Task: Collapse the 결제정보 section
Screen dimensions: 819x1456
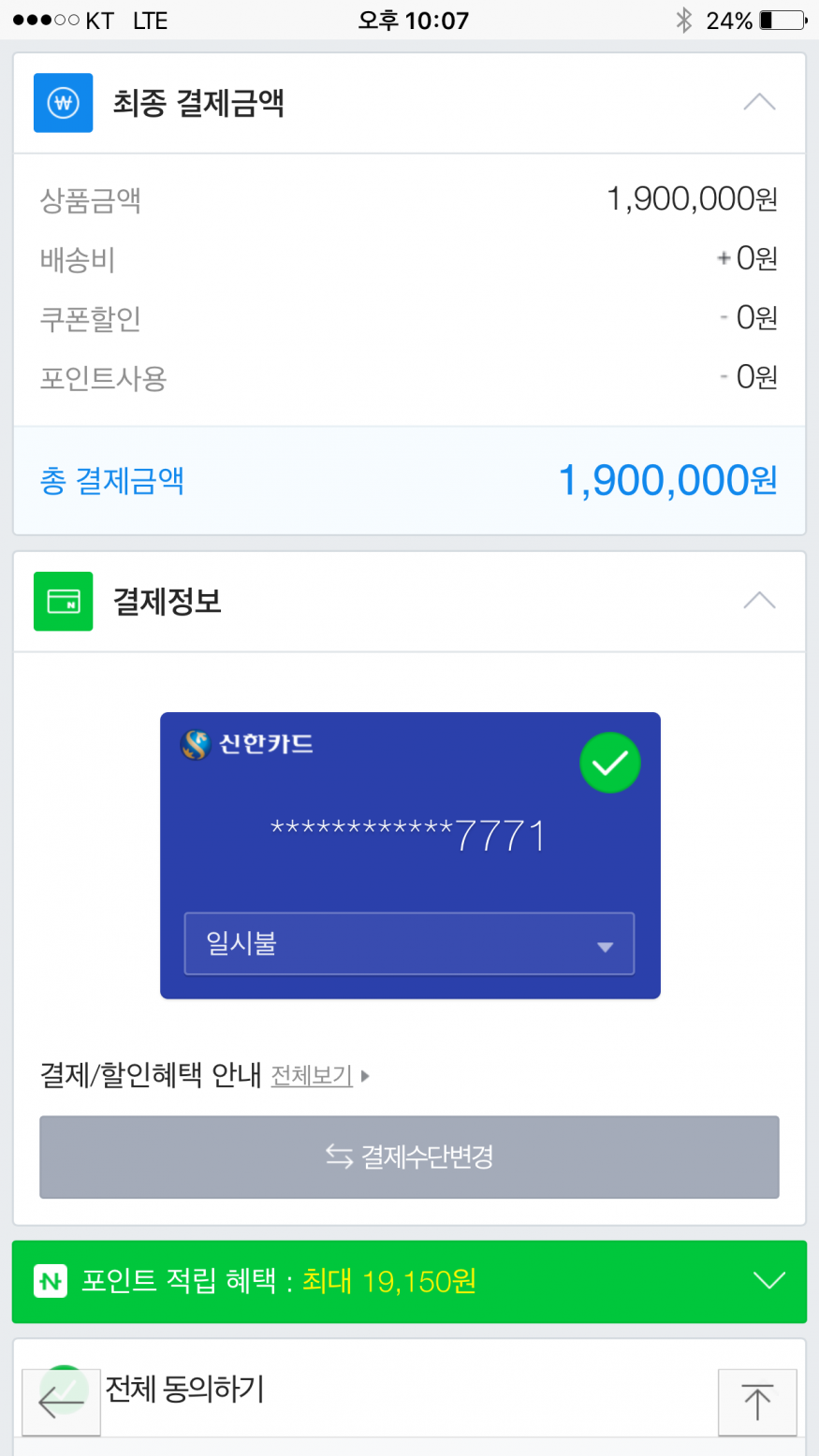Action: 759,601
